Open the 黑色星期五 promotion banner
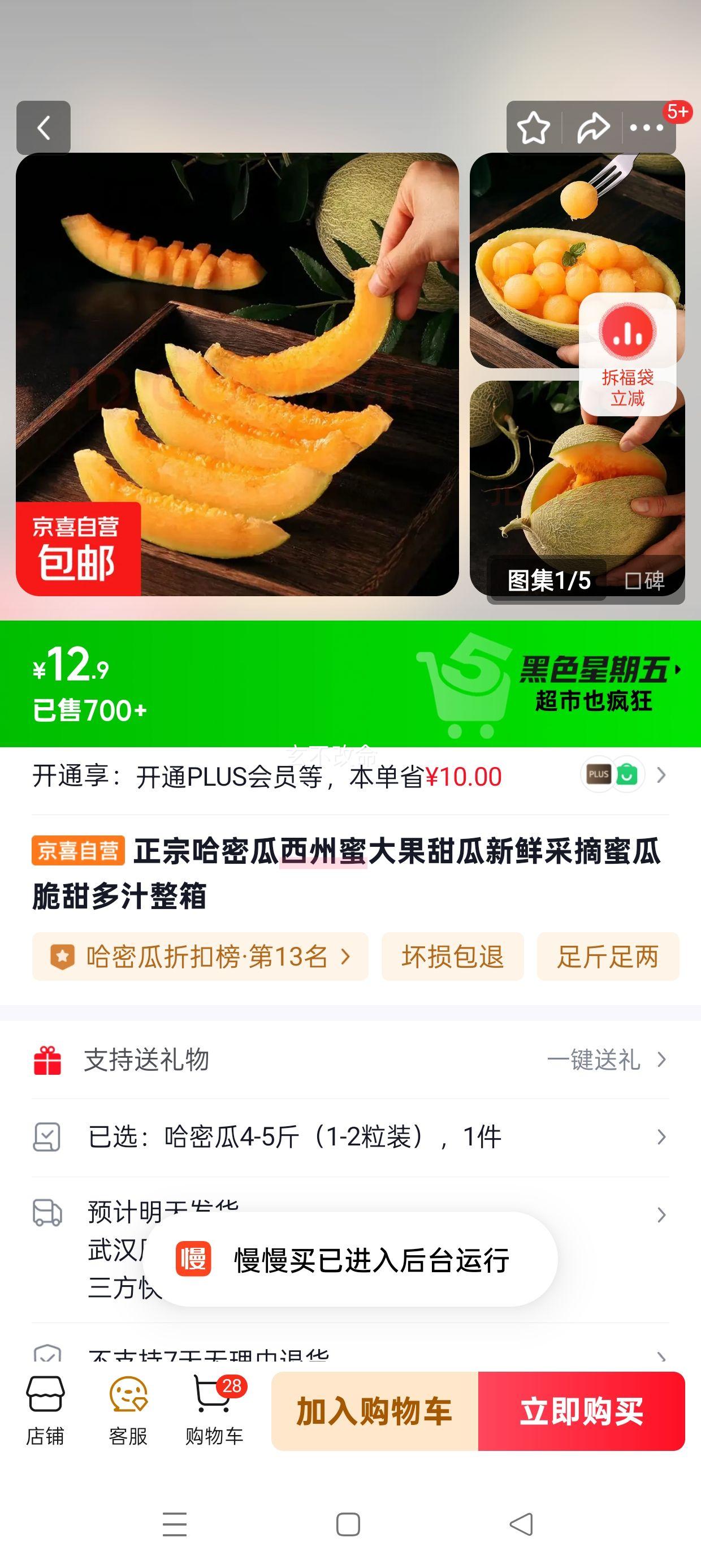This screenshot has height=1568, width=701. tap(587, 682)
